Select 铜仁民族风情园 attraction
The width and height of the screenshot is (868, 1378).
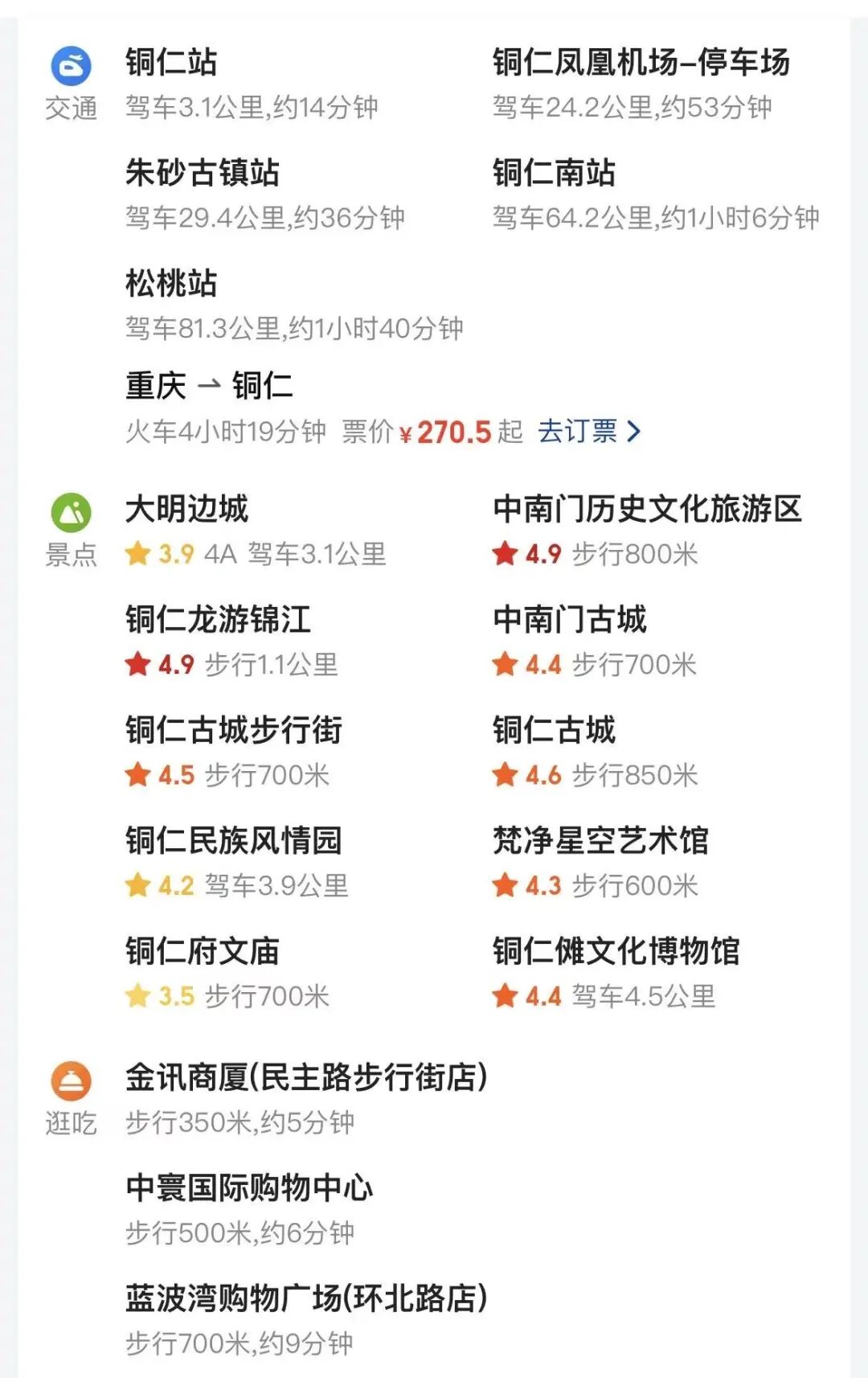tap(234, 841)
